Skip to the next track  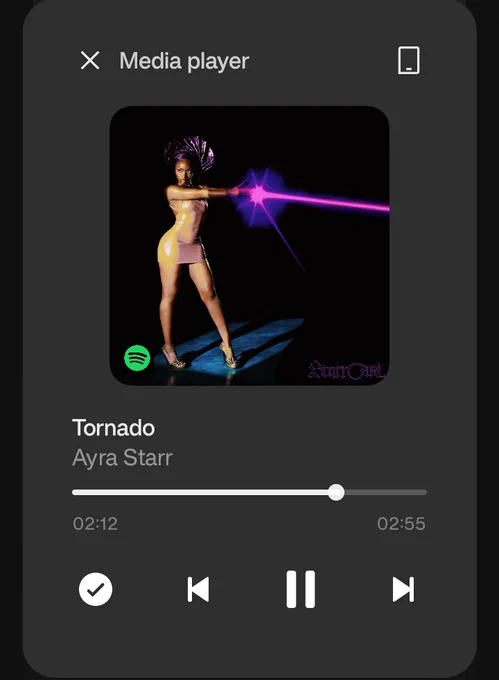click(403, 589)
